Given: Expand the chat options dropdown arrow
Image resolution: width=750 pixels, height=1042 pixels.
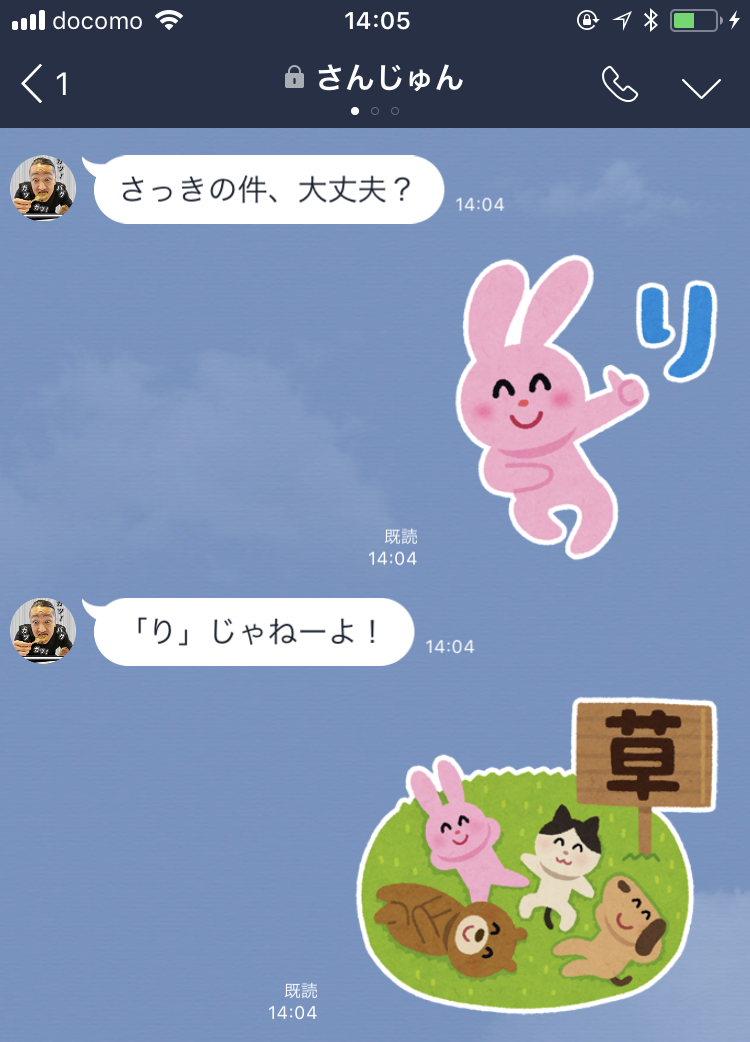Looking at the screenshot, I should (701, 87).
